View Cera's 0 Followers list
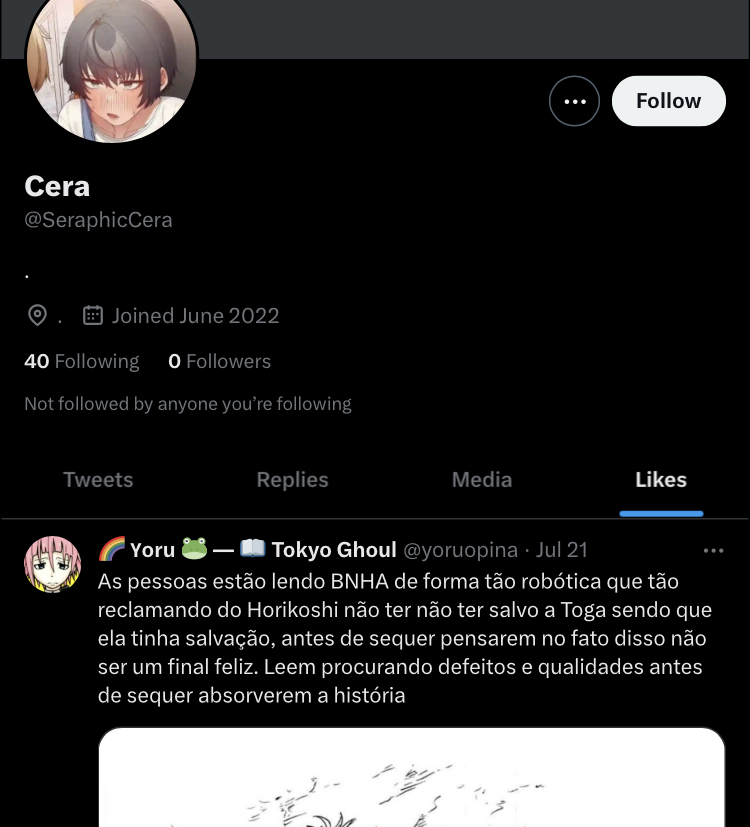750x827 pixels. 219,361
